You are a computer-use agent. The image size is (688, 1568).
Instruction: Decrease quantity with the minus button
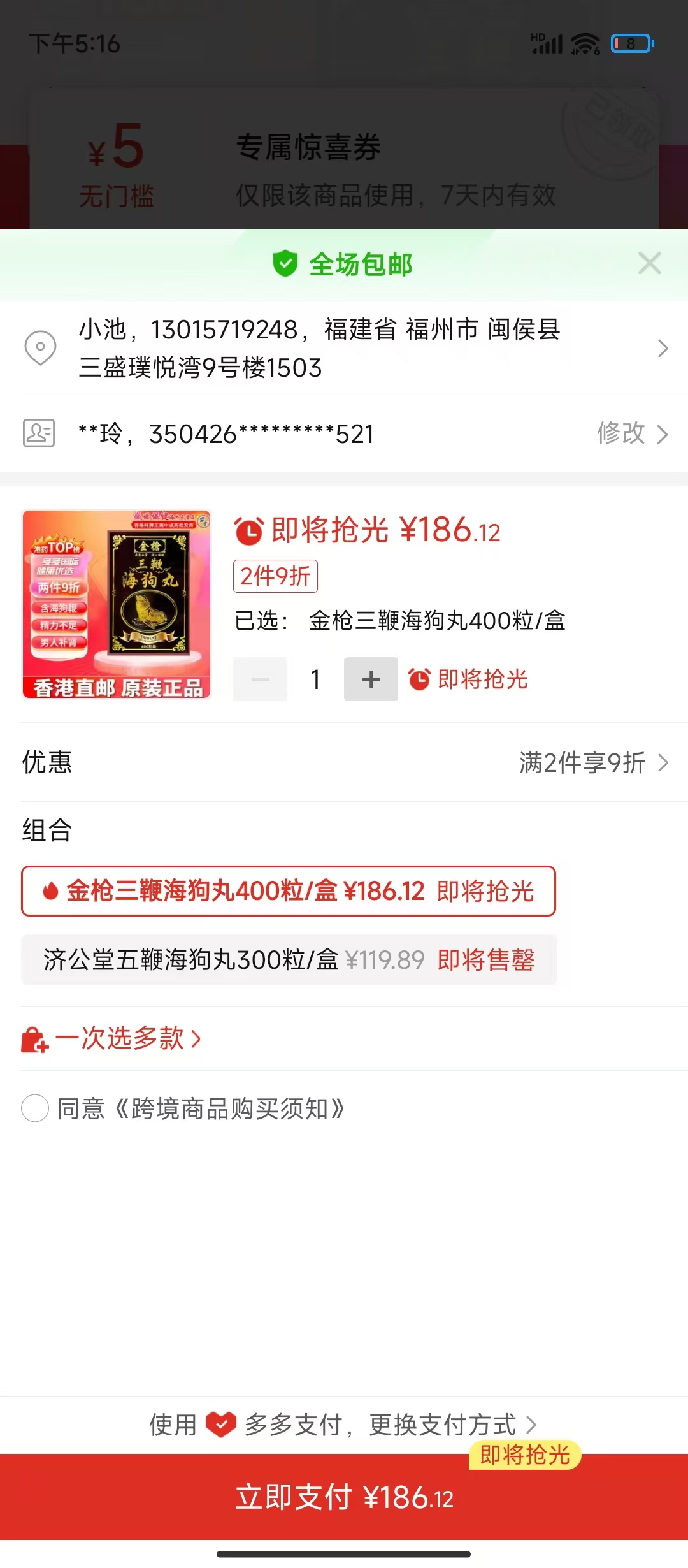coord(260,679)
